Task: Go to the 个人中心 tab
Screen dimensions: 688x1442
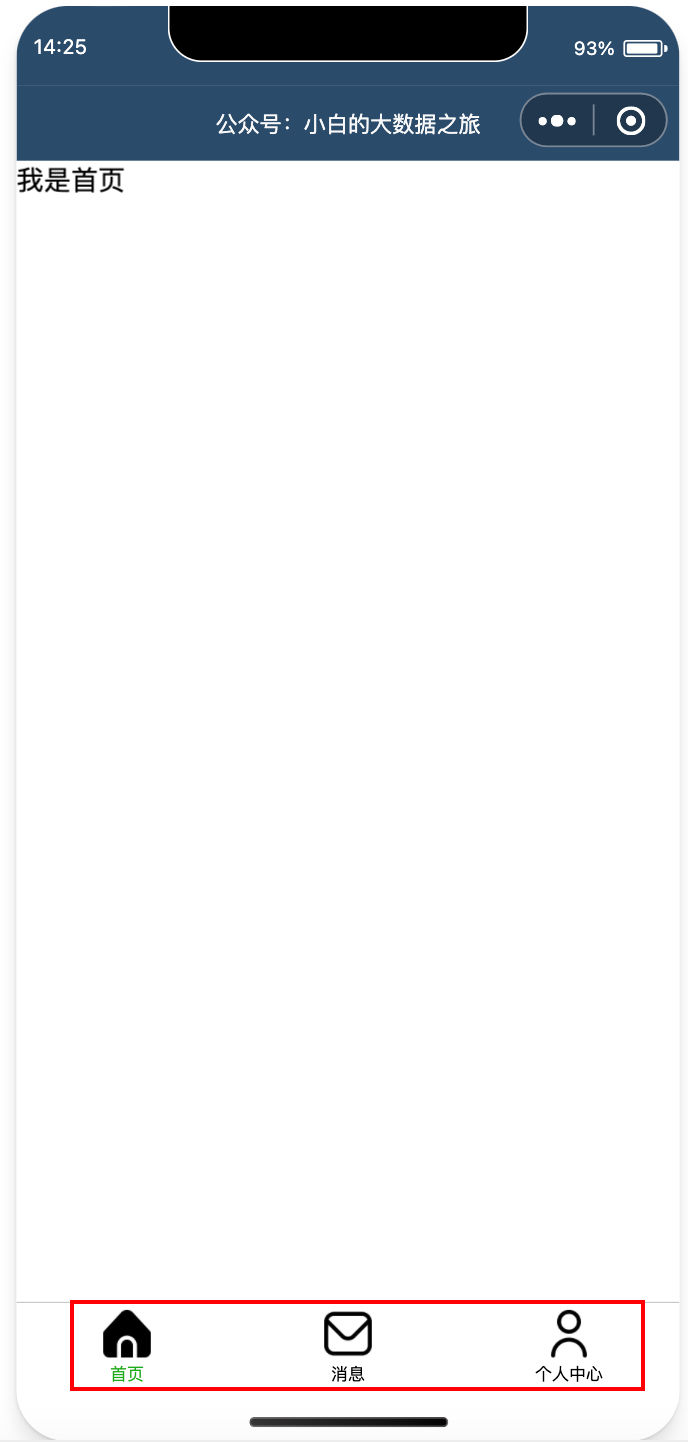Action: [x=568, y=1345]
